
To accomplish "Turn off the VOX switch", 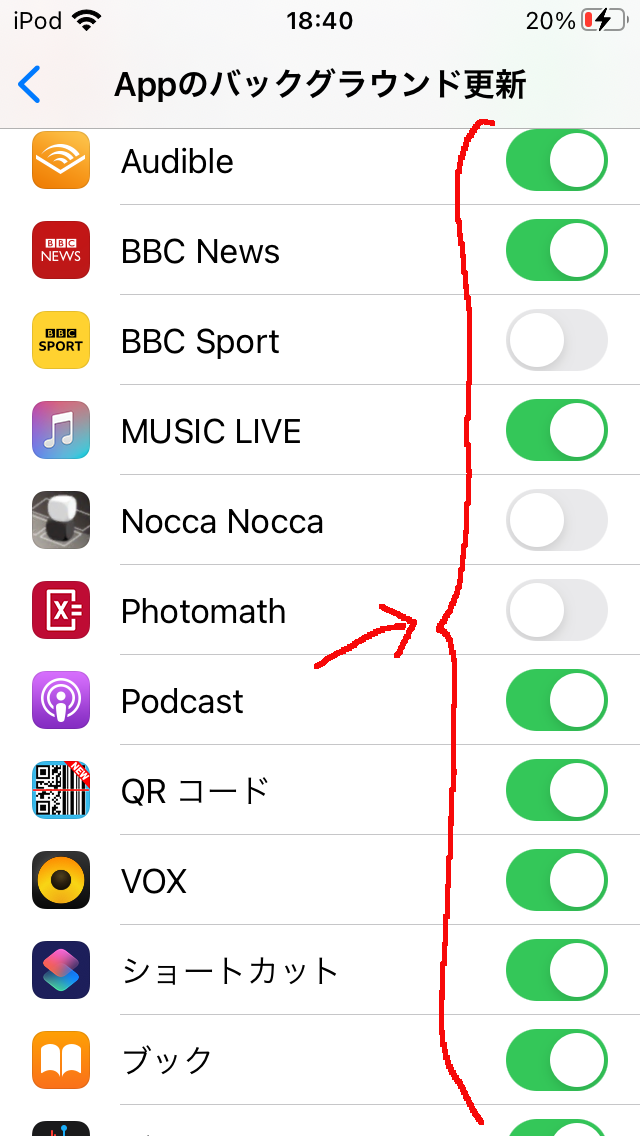I will click(556, 880).
